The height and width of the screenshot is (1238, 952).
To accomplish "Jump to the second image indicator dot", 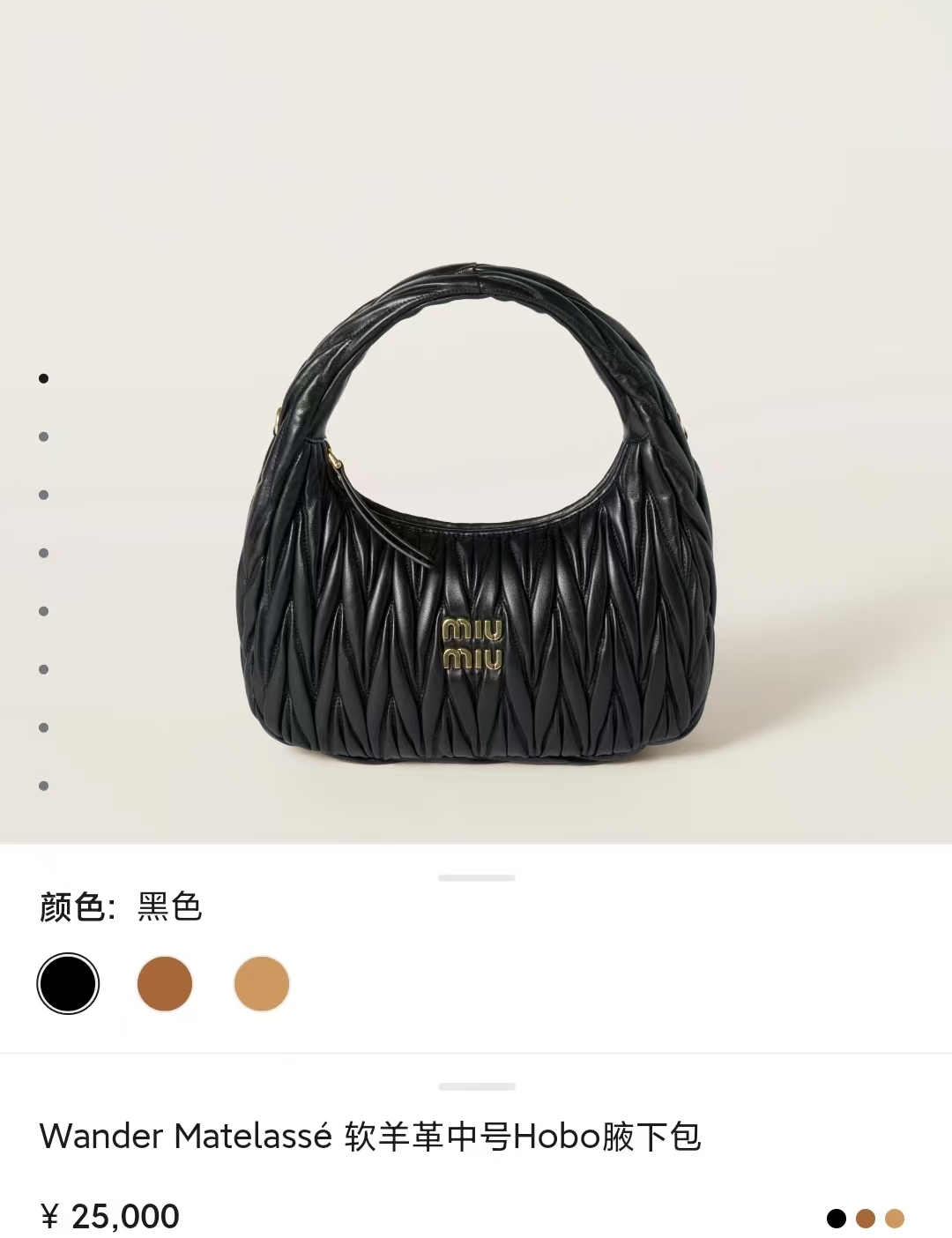I will point(43,436).
